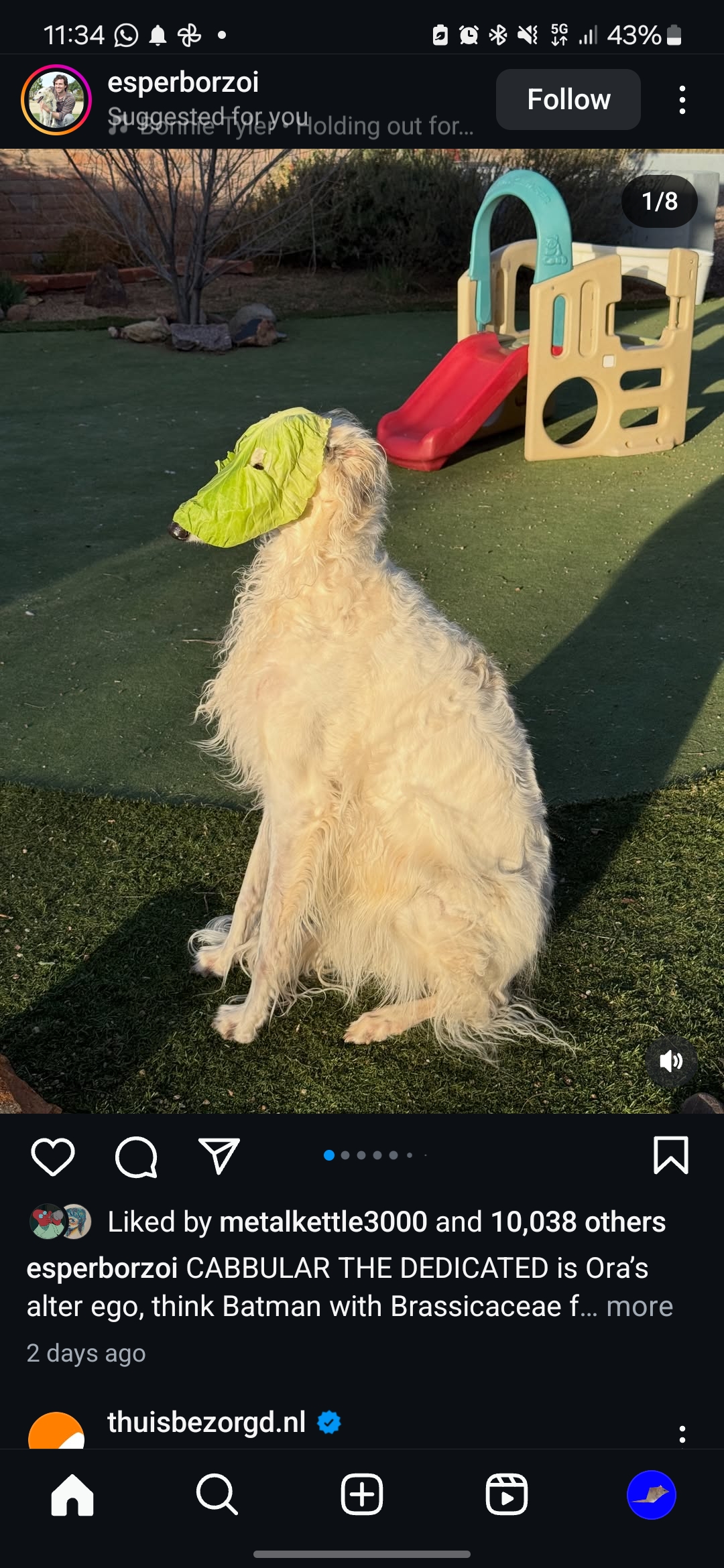Toggle sound on the post

(671, 1061)
